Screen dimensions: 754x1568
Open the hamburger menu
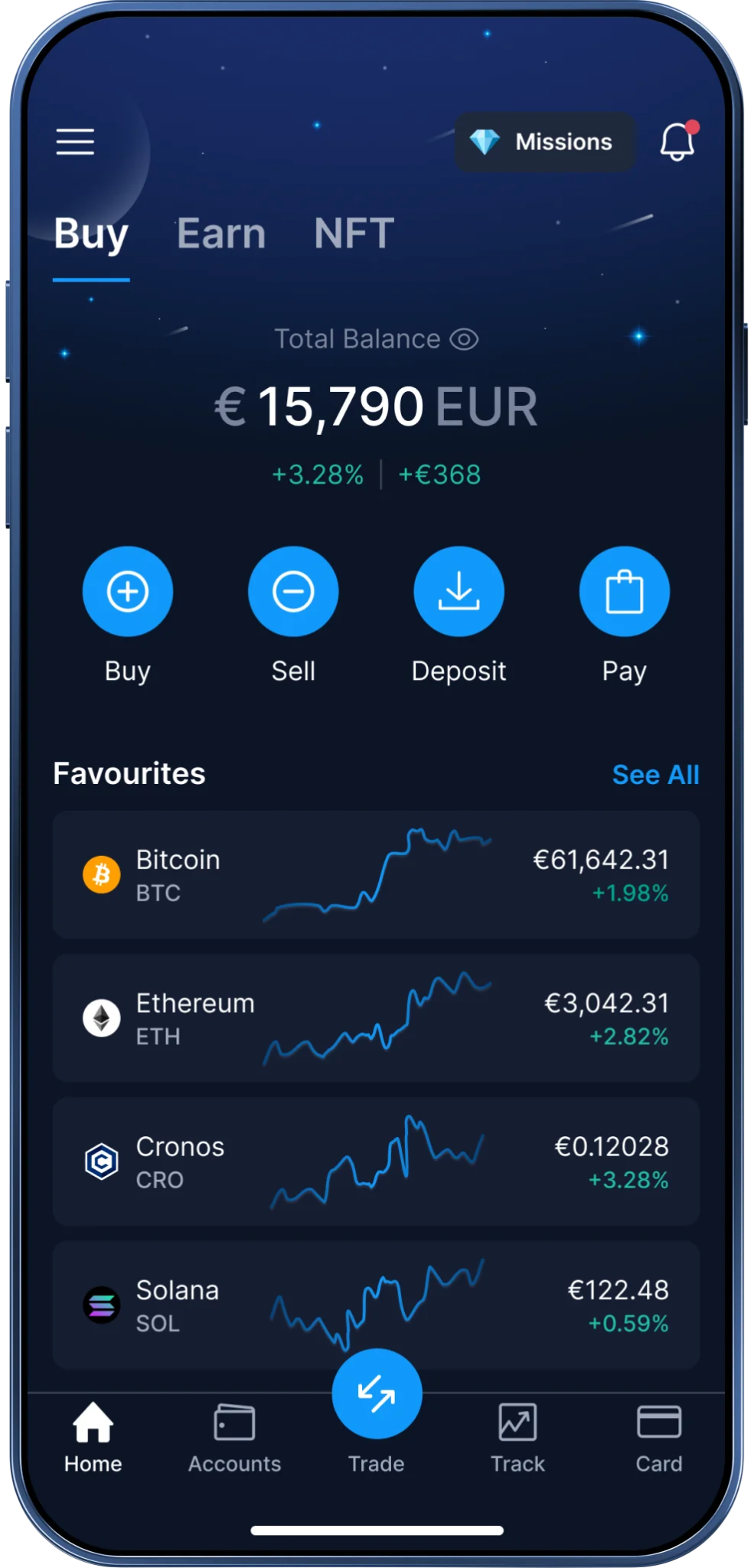pos(75,142)
